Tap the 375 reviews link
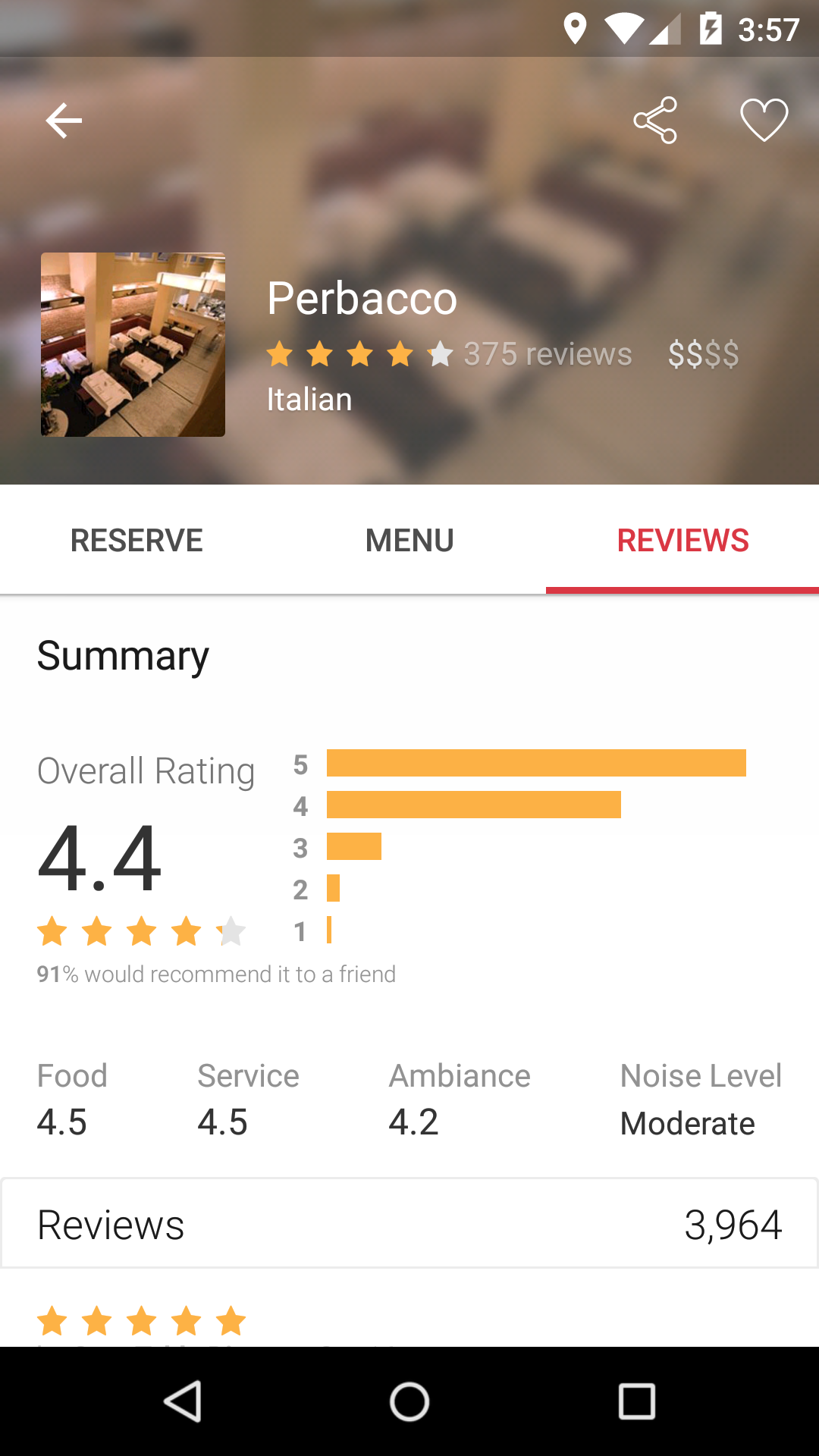The height and width of the screenshot is (1456, 819). 548,353
